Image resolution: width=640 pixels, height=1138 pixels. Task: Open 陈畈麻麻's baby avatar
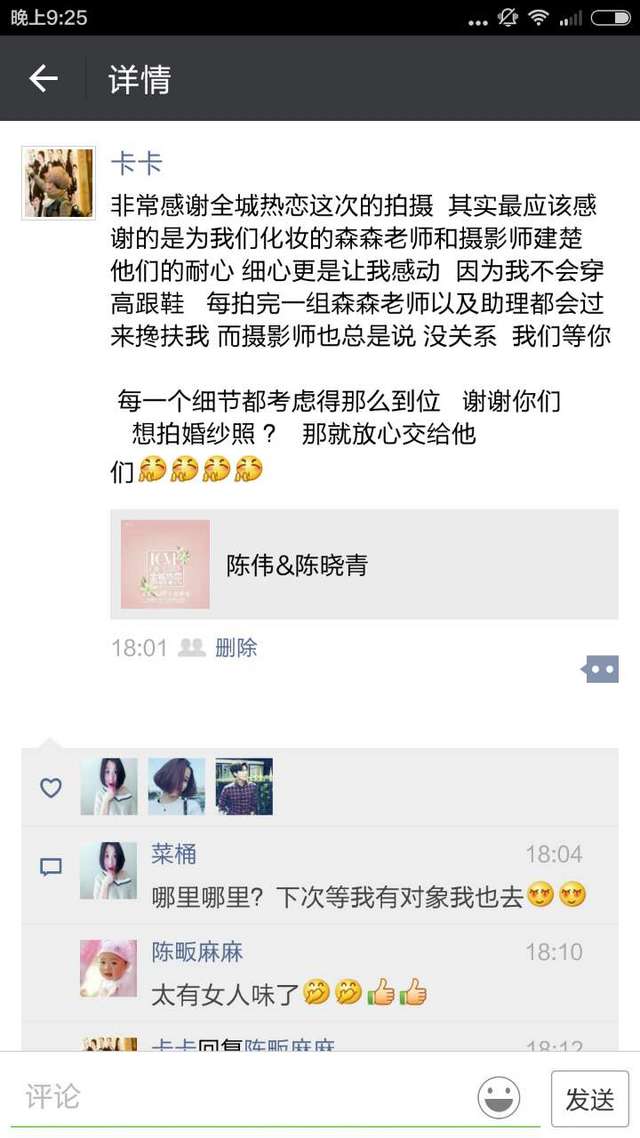[108, 969]
